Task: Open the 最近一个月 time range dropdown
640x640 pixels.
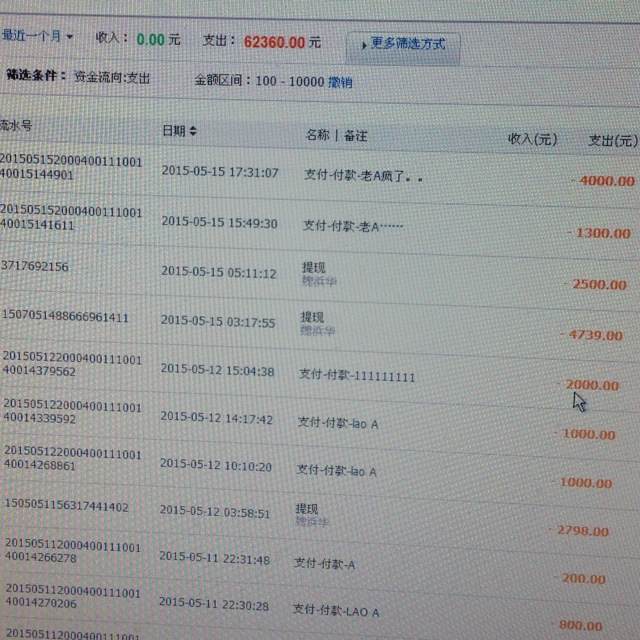Action: pos(38,36)
